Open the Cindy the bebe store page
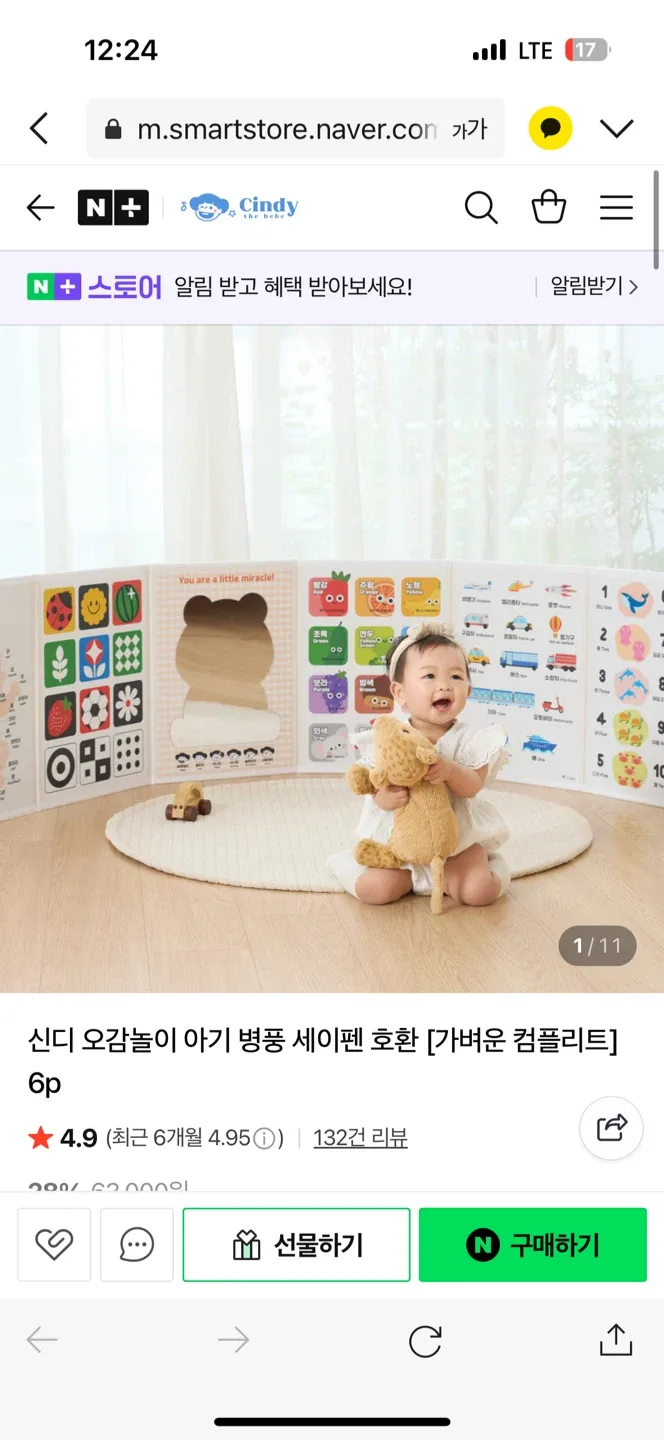Image resolution: width=664 pixels, height=1440 pixels. click(240, 207)
